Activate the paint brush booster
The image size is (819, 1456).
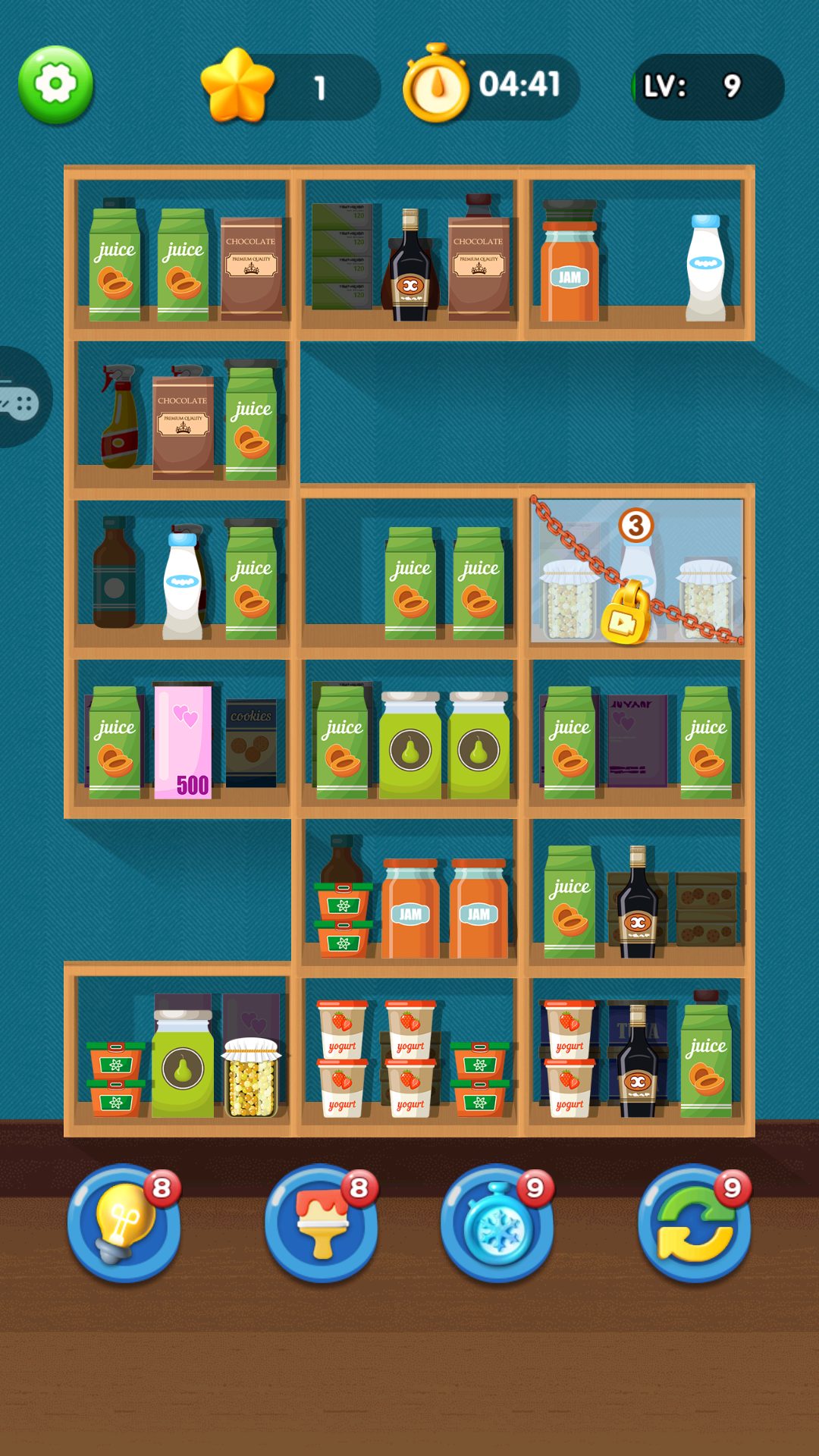tap(321, 1222)
